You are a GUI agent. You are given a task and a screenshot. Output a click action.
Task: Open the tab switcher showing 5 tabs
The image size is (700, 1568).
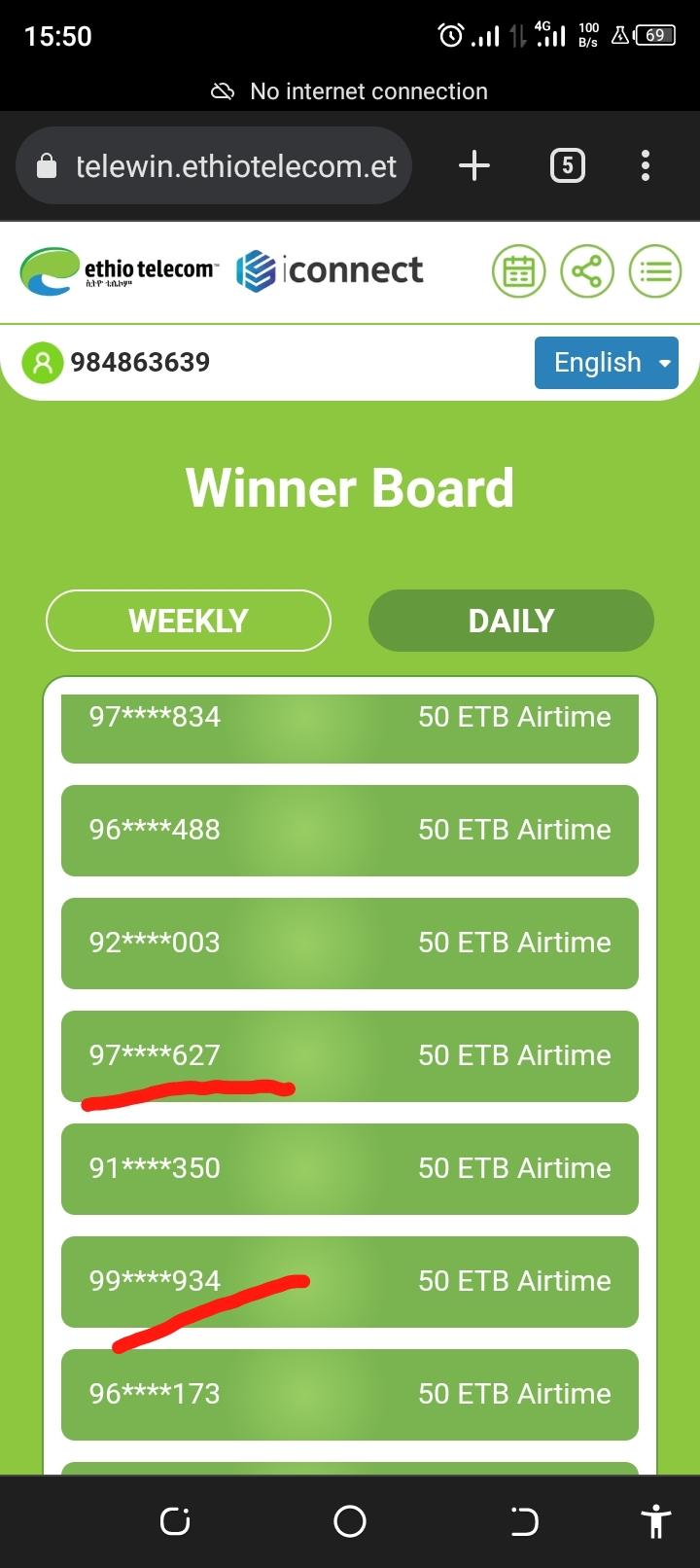568,166
